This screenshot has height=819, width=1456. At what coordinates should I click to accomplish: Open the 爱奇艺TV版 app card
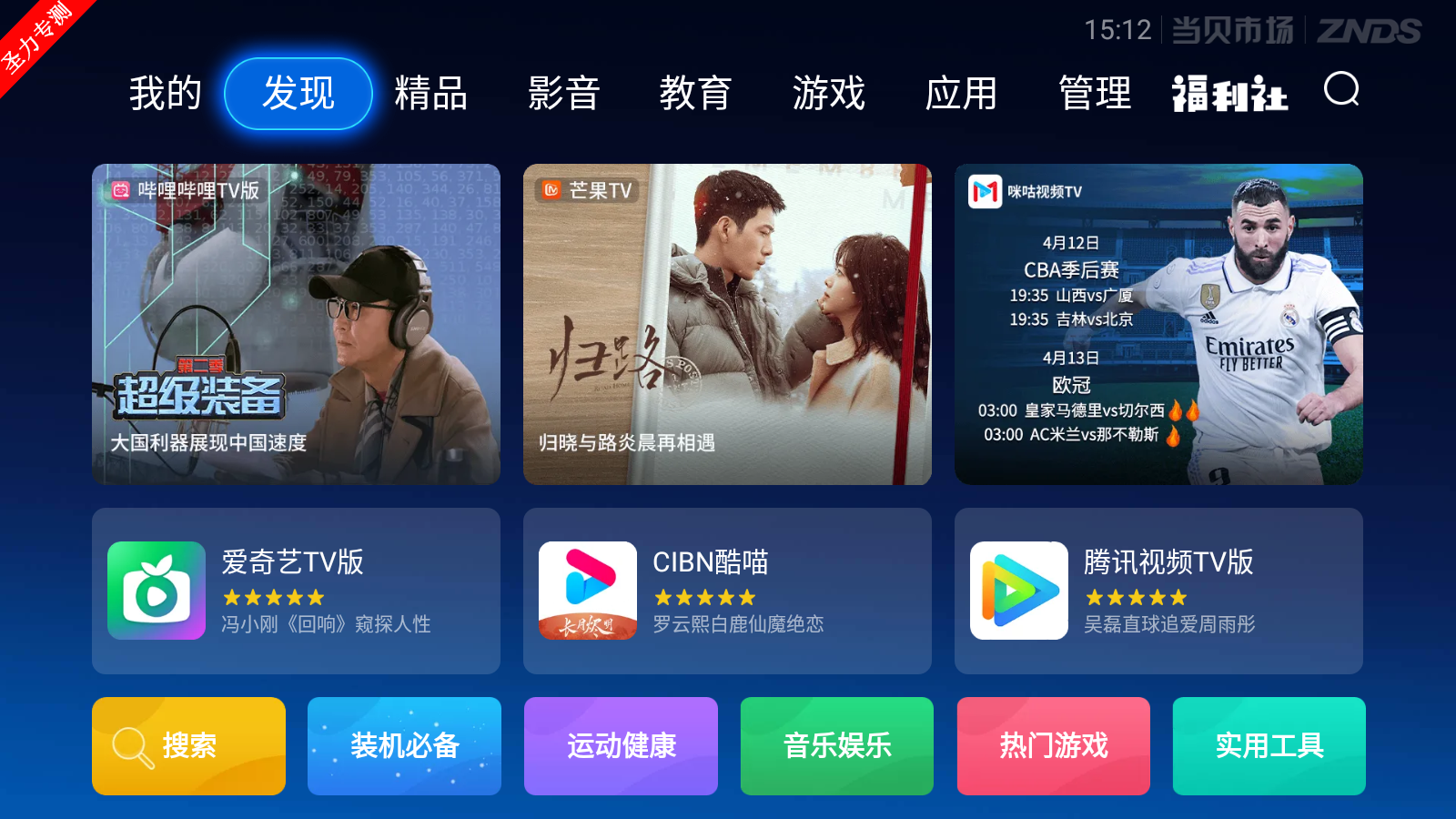[x=296, y=591]
